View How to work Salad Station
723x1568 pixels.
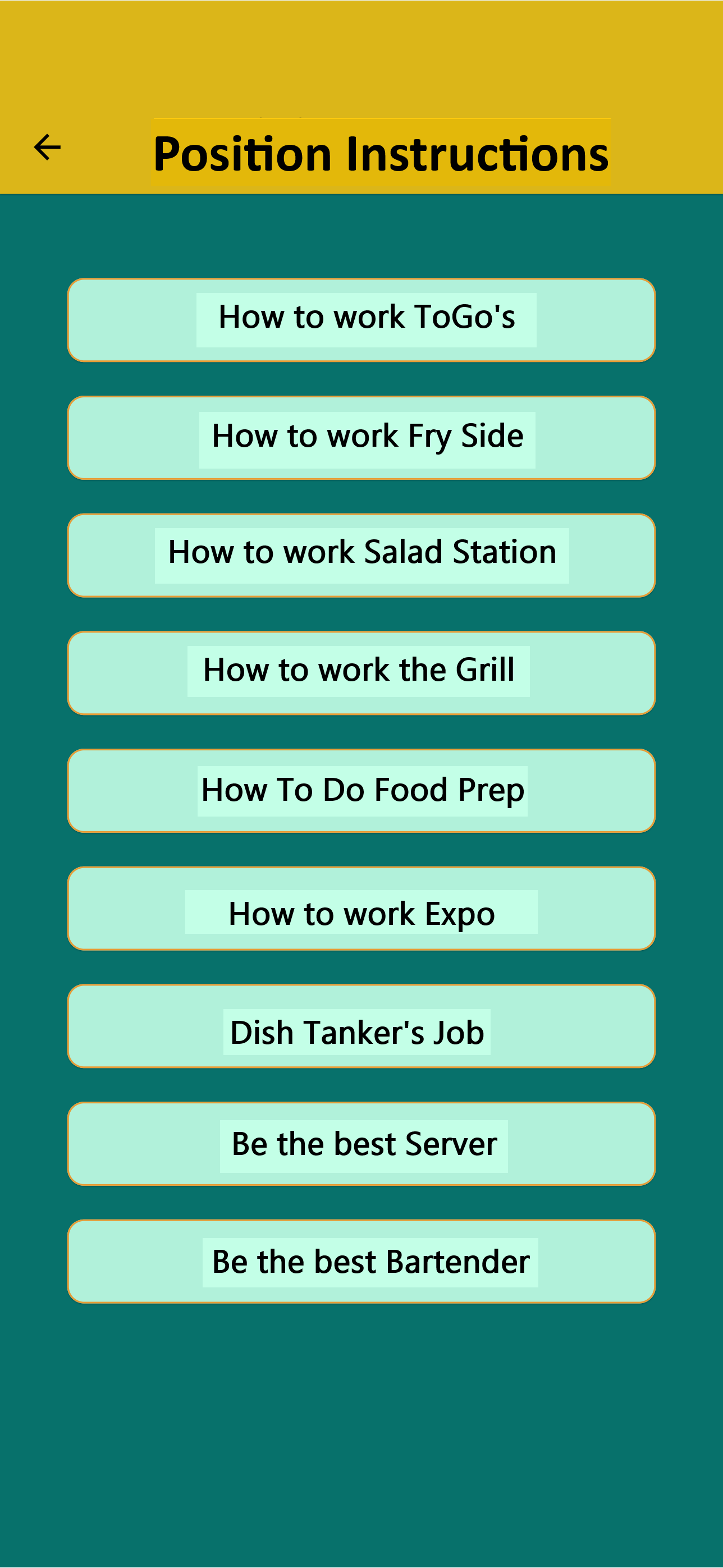(361, 554)
